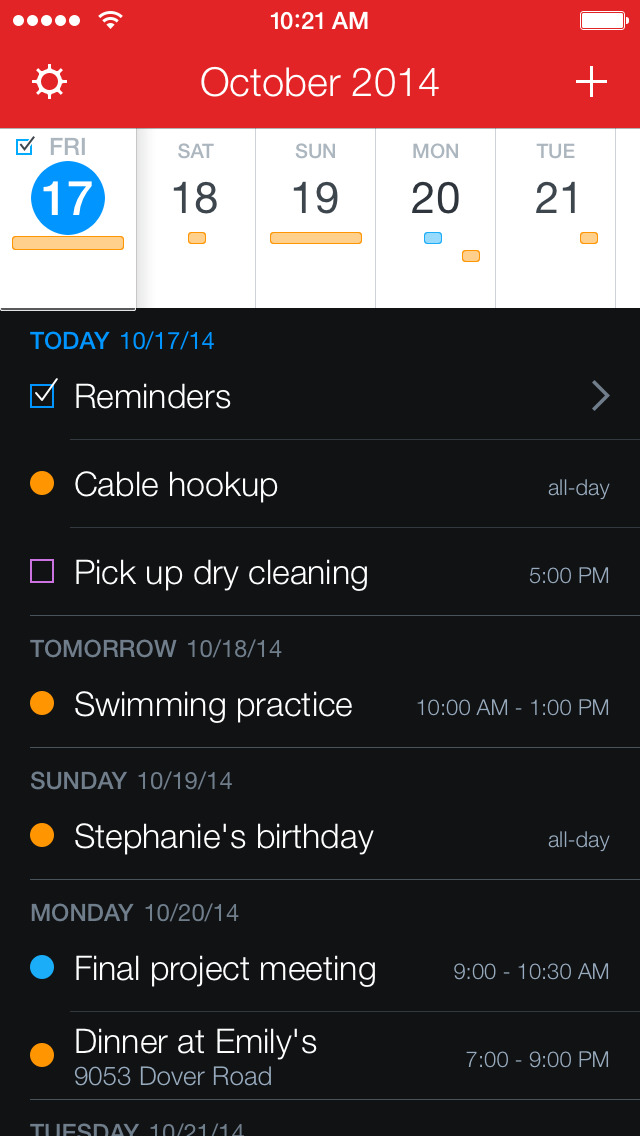Image resolution: width=640 pixels, height=1136 pixels.
Task: Open Stephanie's birthday event
Action: (320, 838)
